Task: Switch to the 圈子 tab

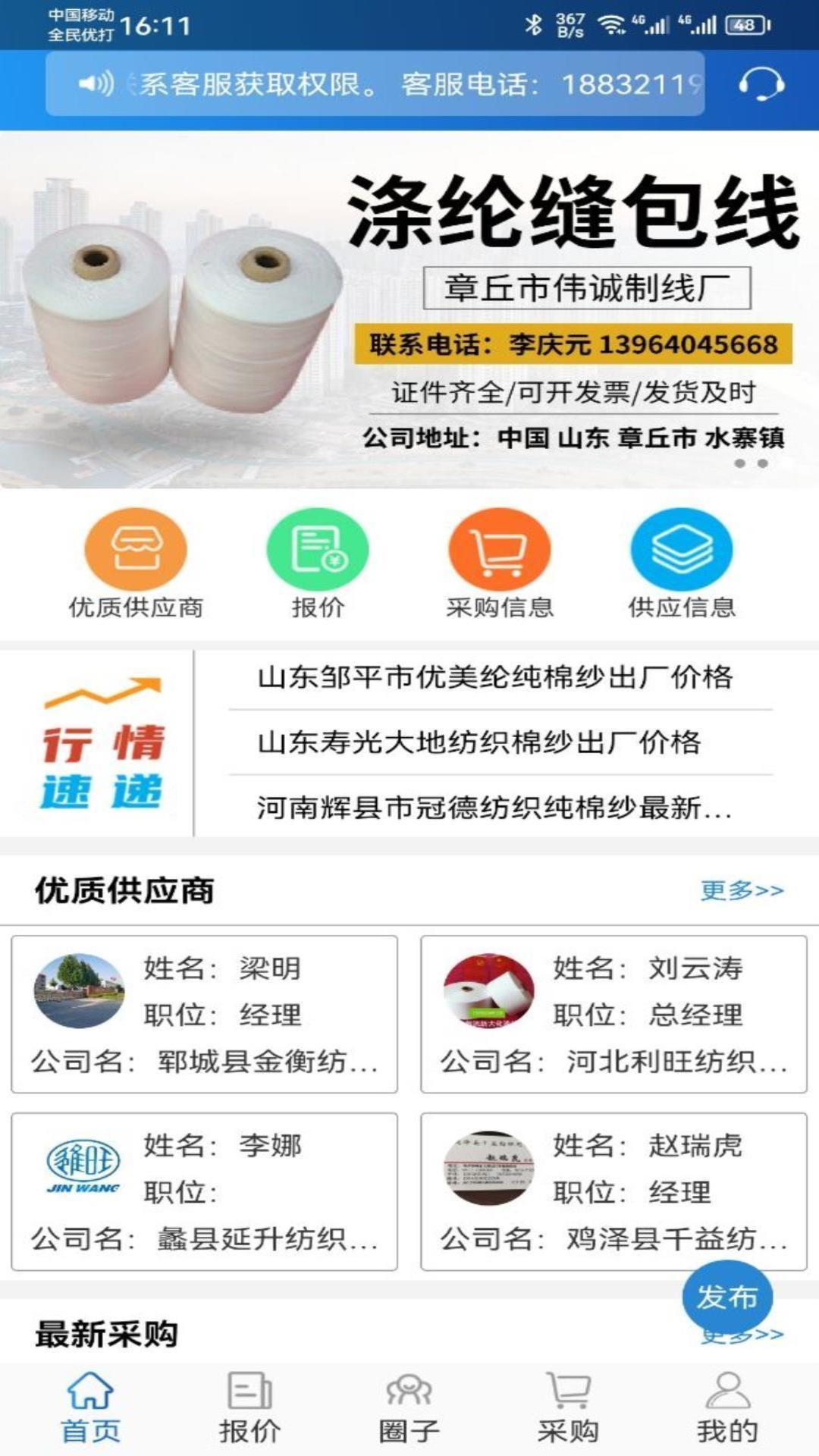Action: click(409, 1409)
